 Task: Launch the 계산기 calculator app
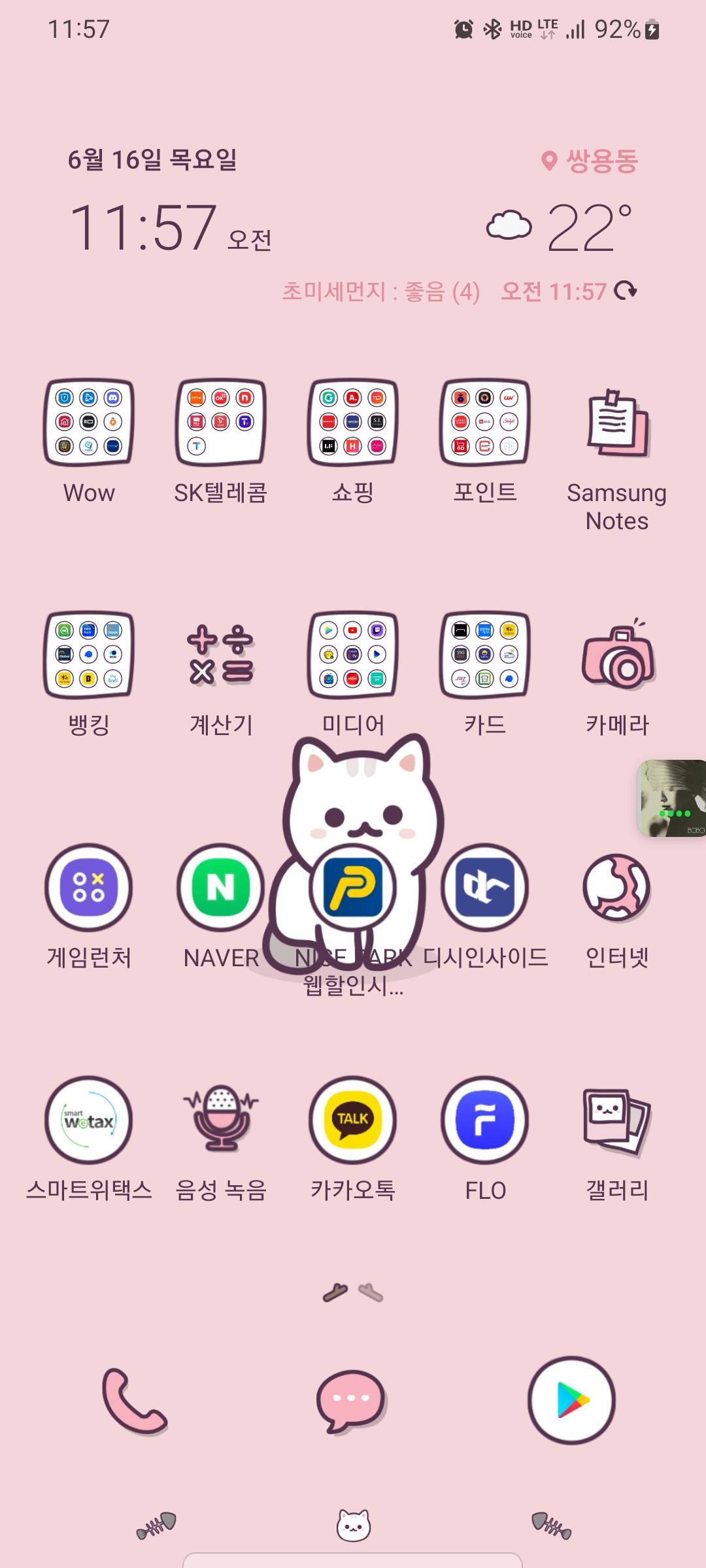221,655
